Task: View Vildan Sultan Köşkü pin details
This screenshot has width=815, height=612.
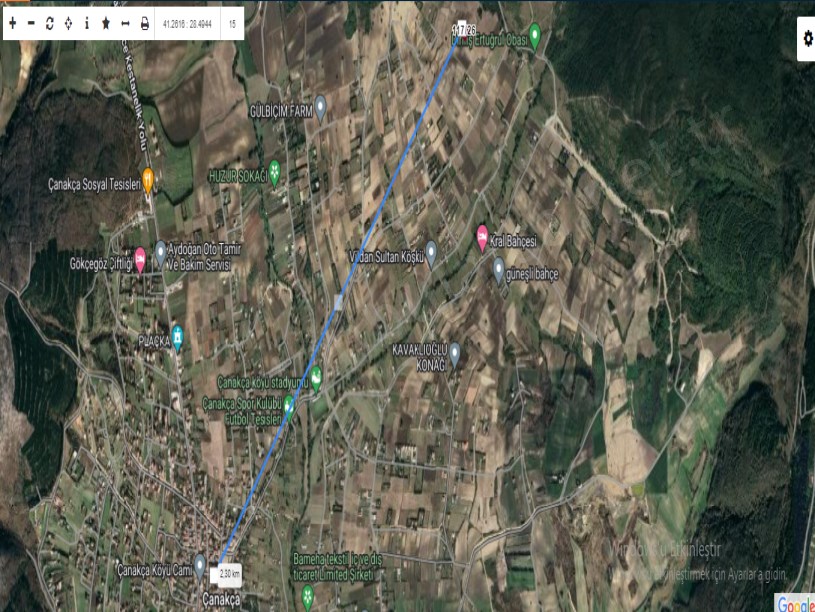Action: coord(431,249)
